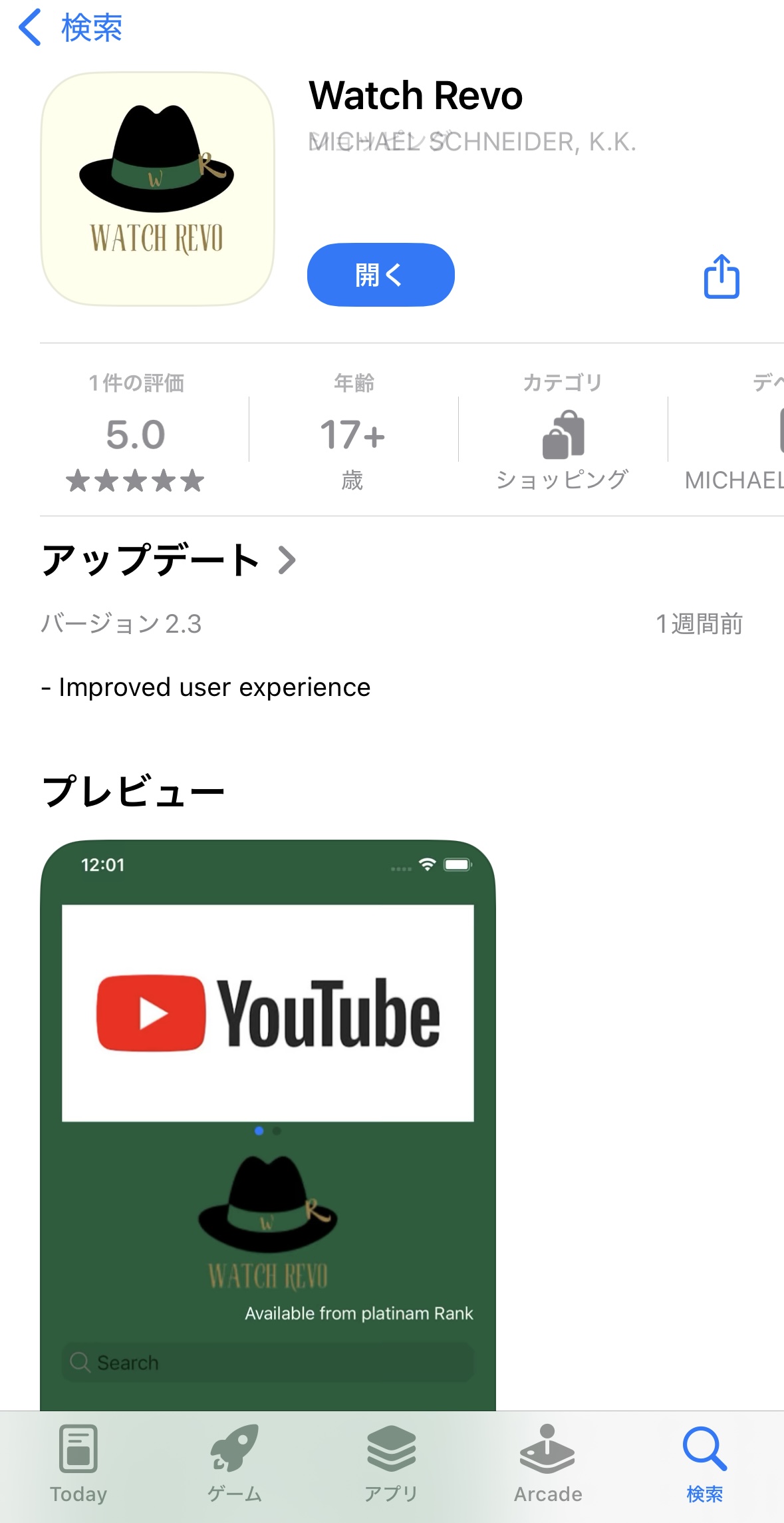Go back to 検索 results
Viewport: 784px width, 1523px height.
click(70, 28)
